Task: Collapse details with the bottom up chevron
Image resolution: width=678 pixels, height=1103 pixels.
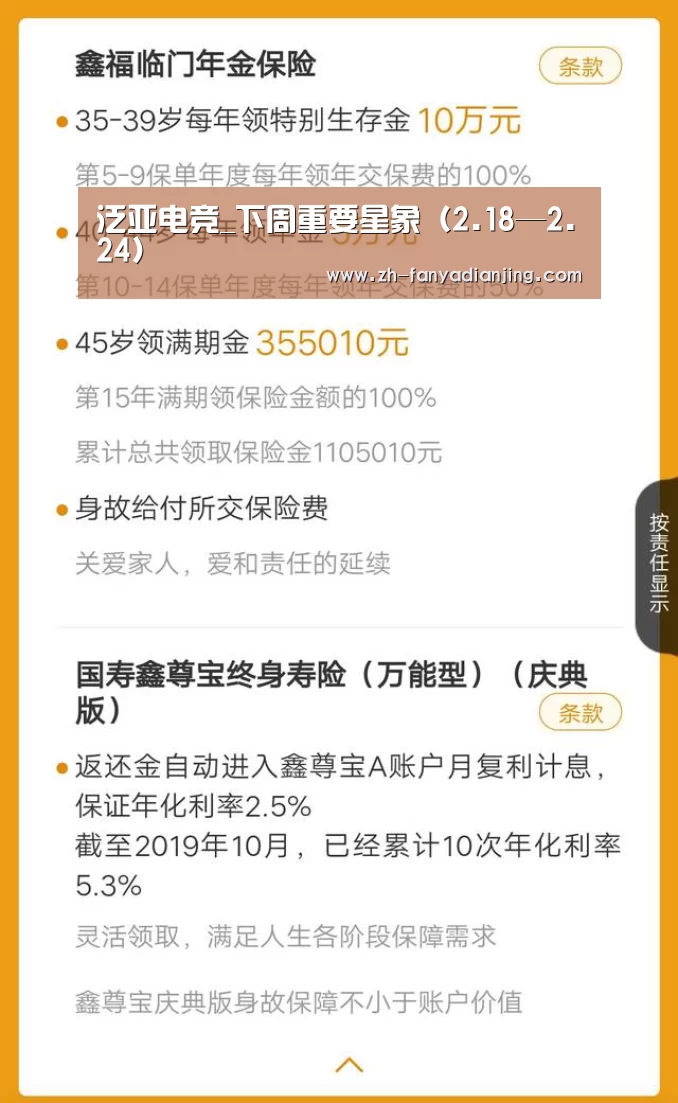Action: [x=349, y=1064]
